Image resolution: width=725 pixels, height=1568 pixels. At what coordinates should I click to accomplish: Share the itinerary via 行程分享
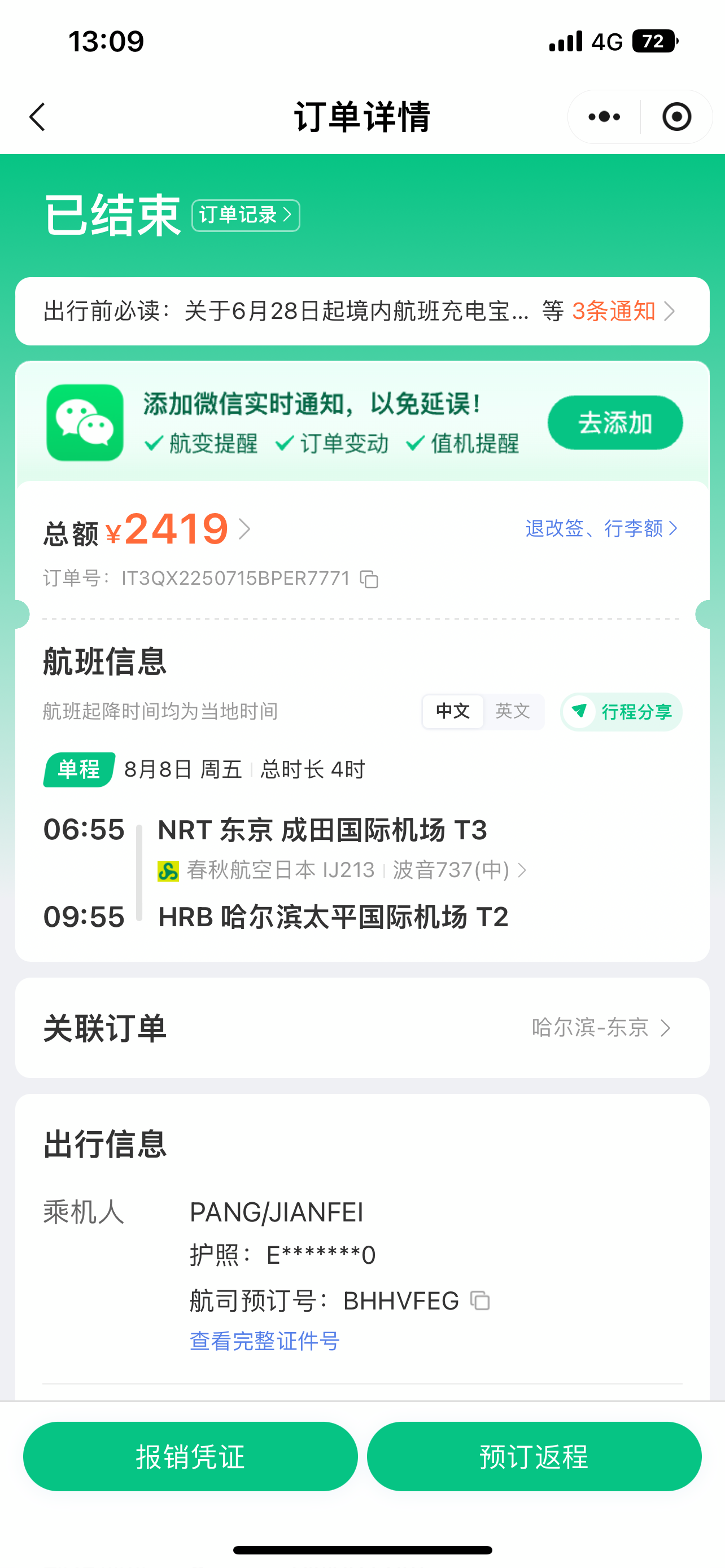pyautogui.click(x=622, y=712)
